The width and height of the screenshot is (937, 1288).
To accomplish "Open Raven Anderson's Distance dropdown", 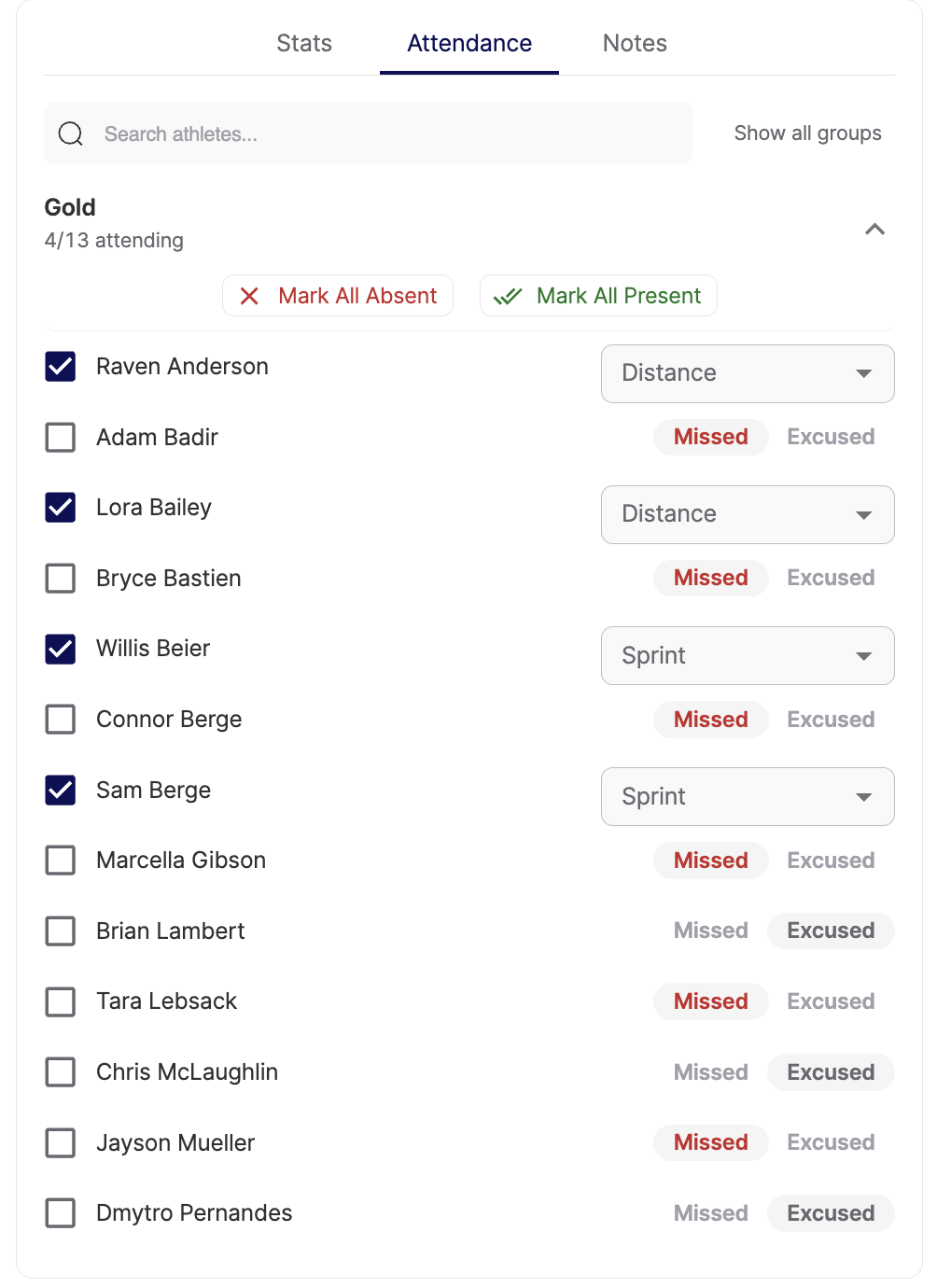I will coord(748,373).
